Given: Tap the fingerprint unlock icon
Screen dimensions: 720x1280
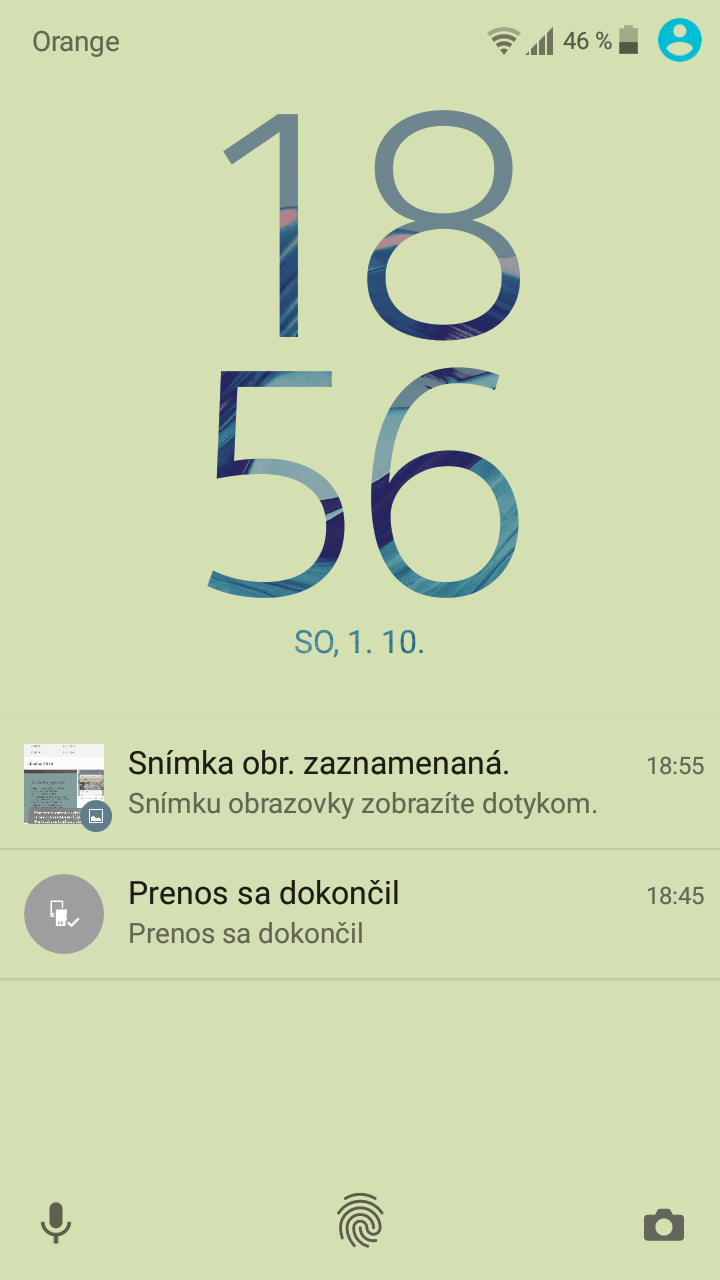Looking at the screenshot, I should (x=360, y=1220).
